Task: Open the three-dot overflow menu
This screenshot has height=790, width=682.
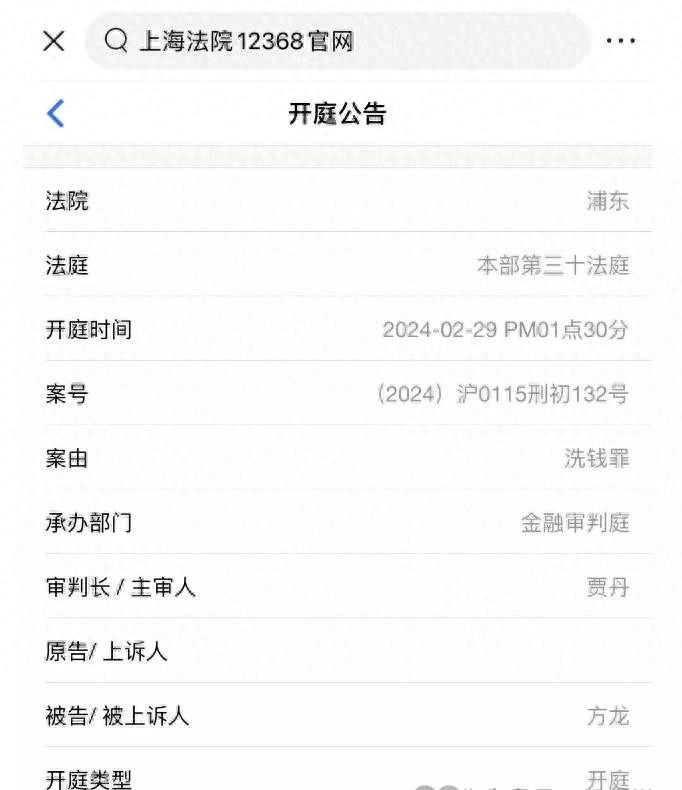Action: [x=620, y=41]
